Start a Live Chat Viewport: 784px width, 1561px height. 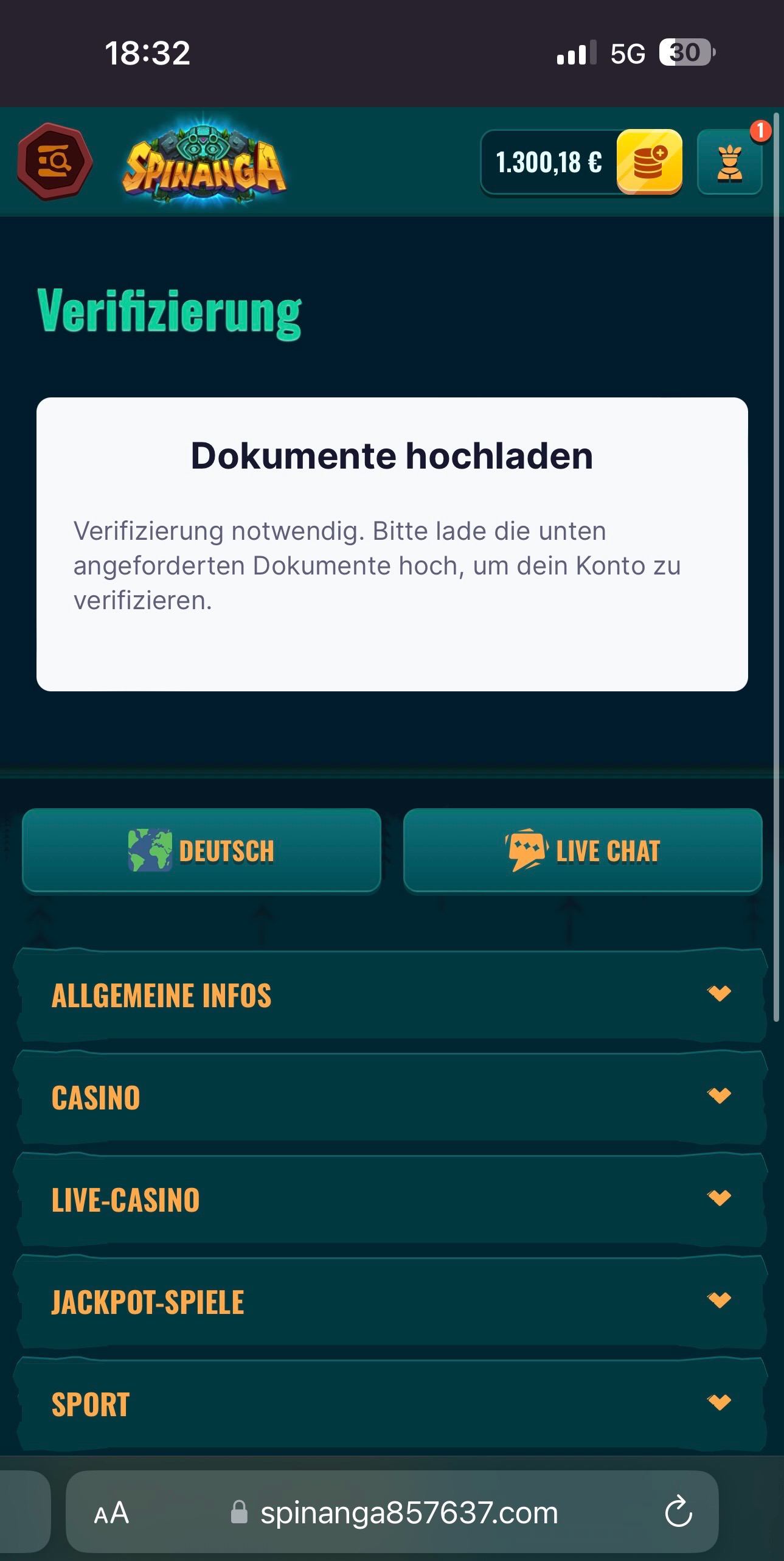582,850
